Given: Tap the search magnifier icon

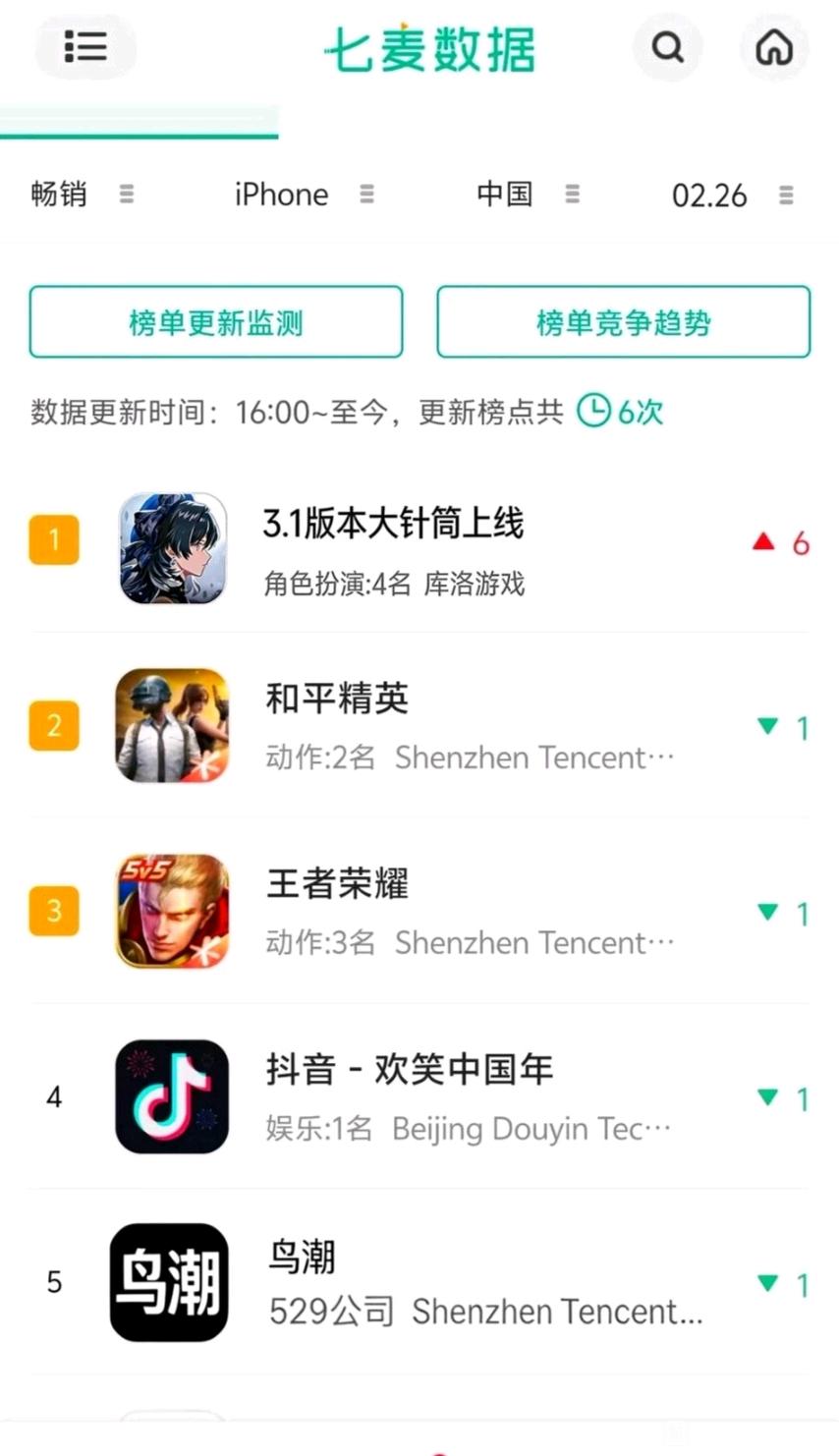Looking at the screenshot, I should click(x=667, y=46).
